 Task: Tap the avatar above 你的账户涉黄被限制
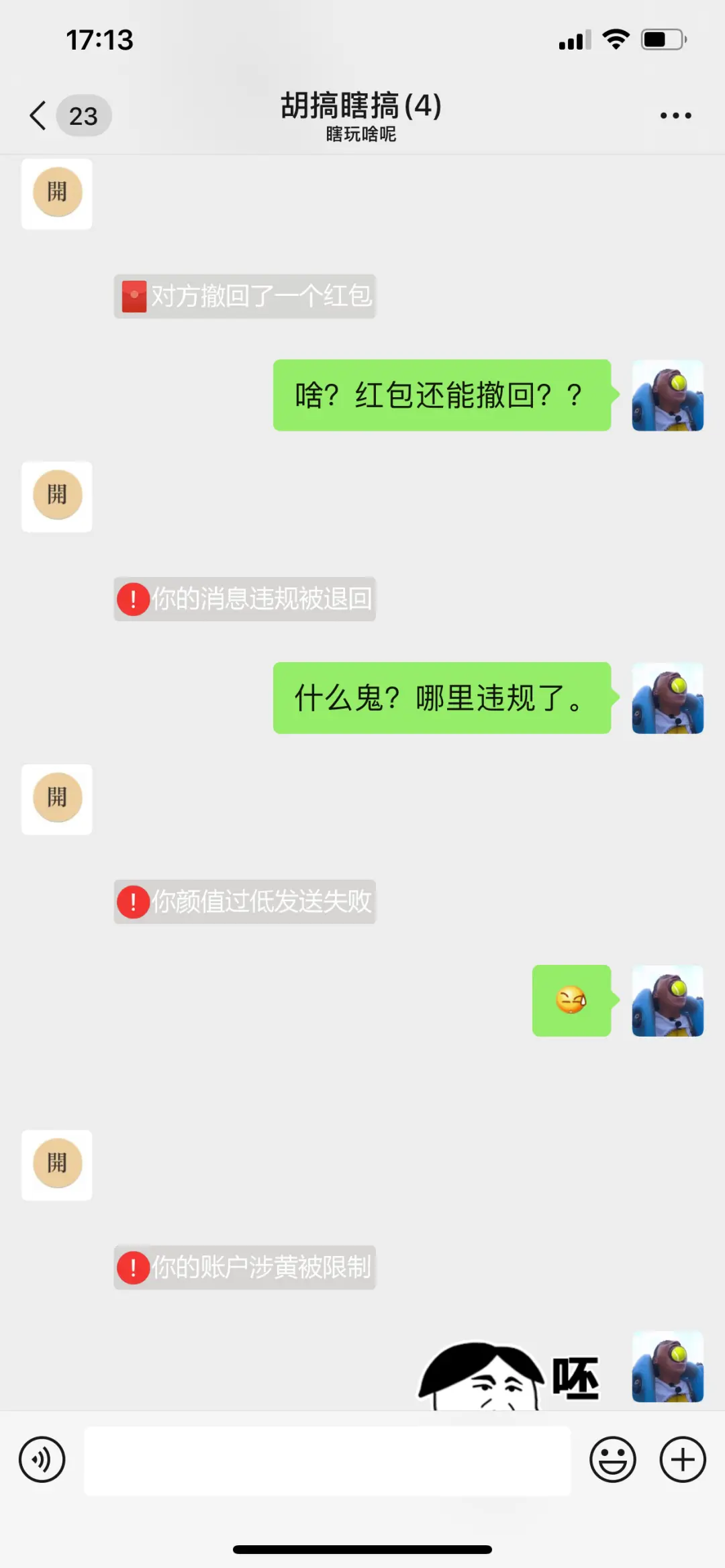point(57,1165)
